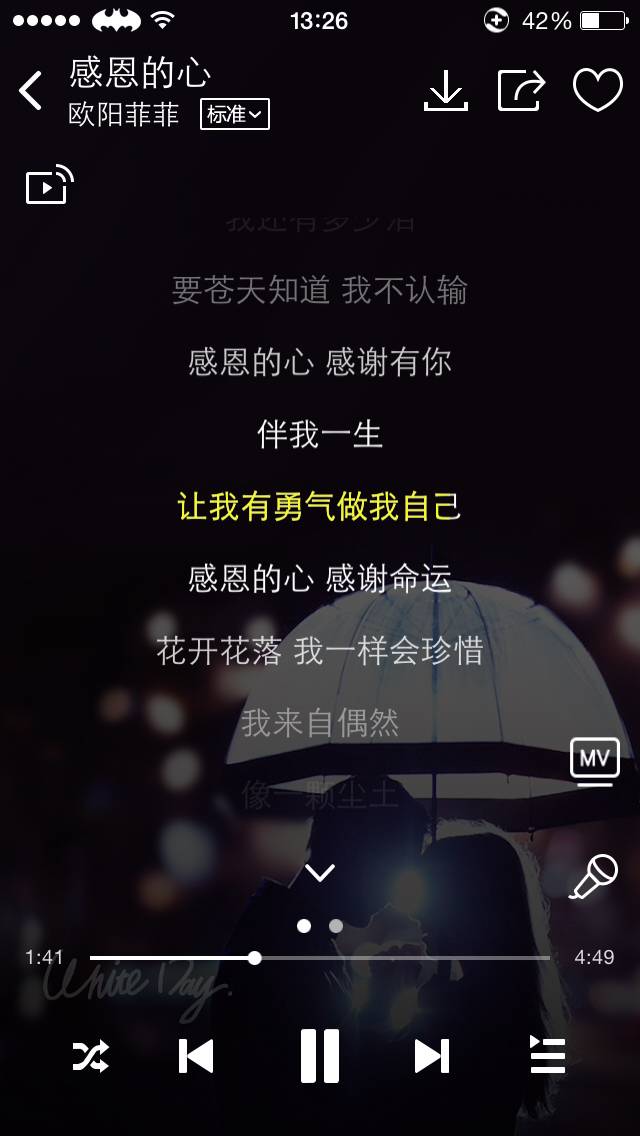Open the screen cast icon
Viewport: 640px width, 1136px height.
(x=50, y=185)
